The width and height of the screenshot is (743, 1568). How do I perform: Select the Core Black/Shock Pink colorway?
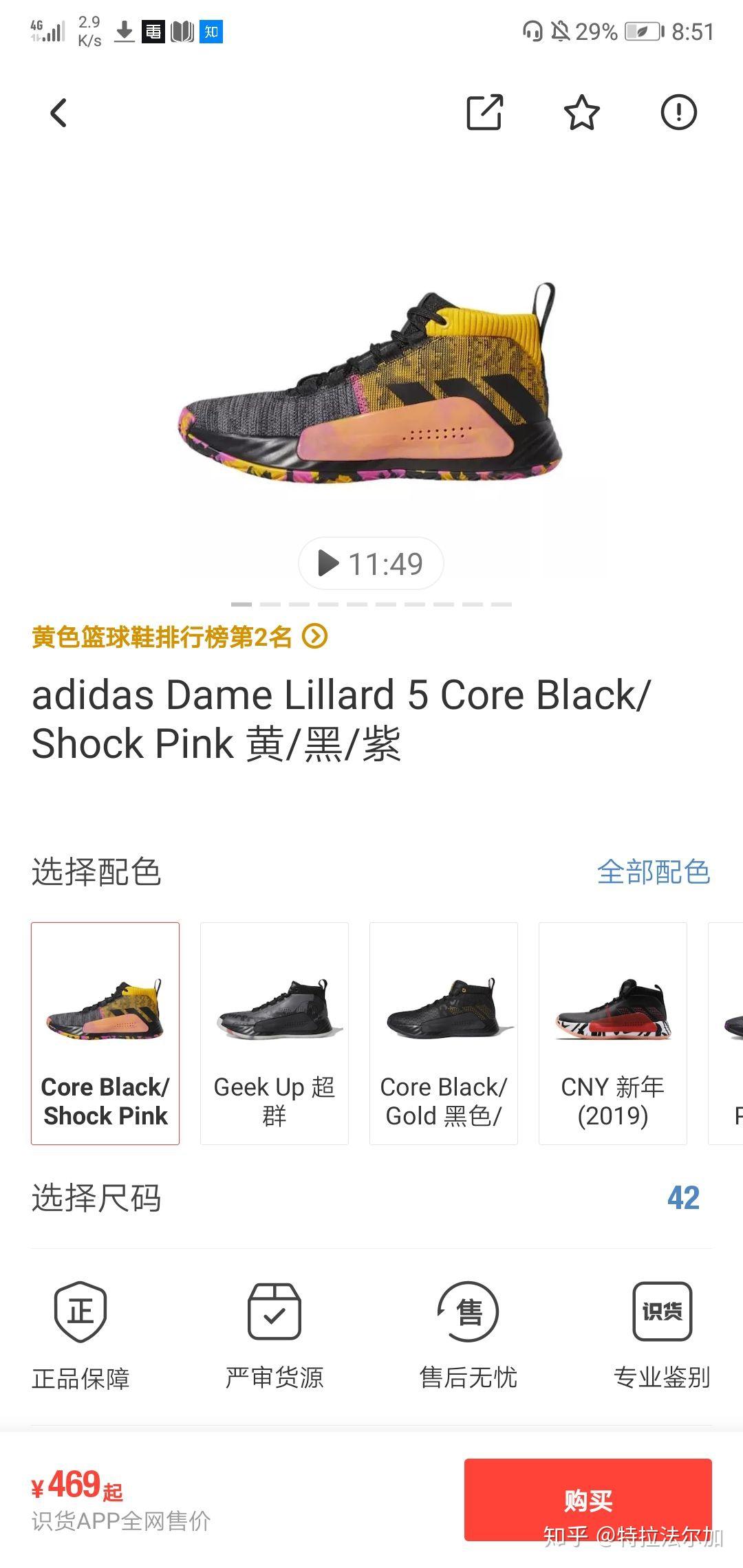coord(105,1033)
